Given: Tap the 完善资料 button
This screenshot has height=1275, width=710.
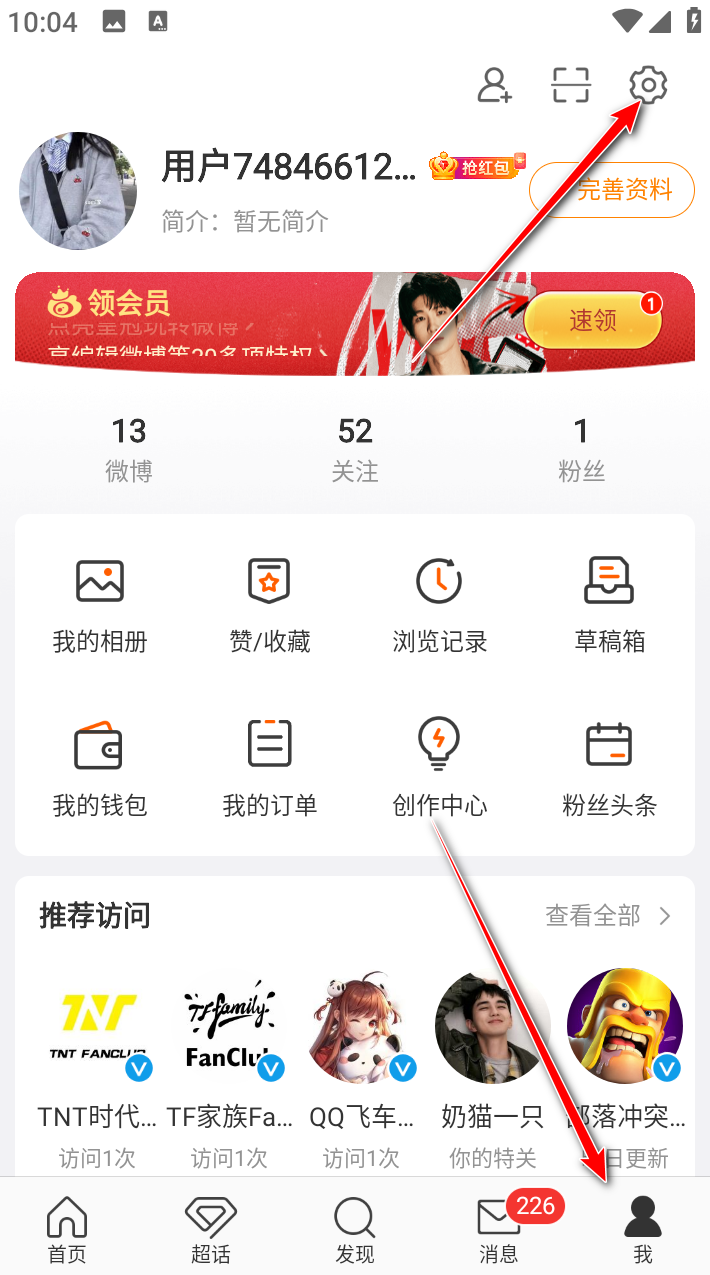Looking at the screenshot, I should click(x=612, y=190).
